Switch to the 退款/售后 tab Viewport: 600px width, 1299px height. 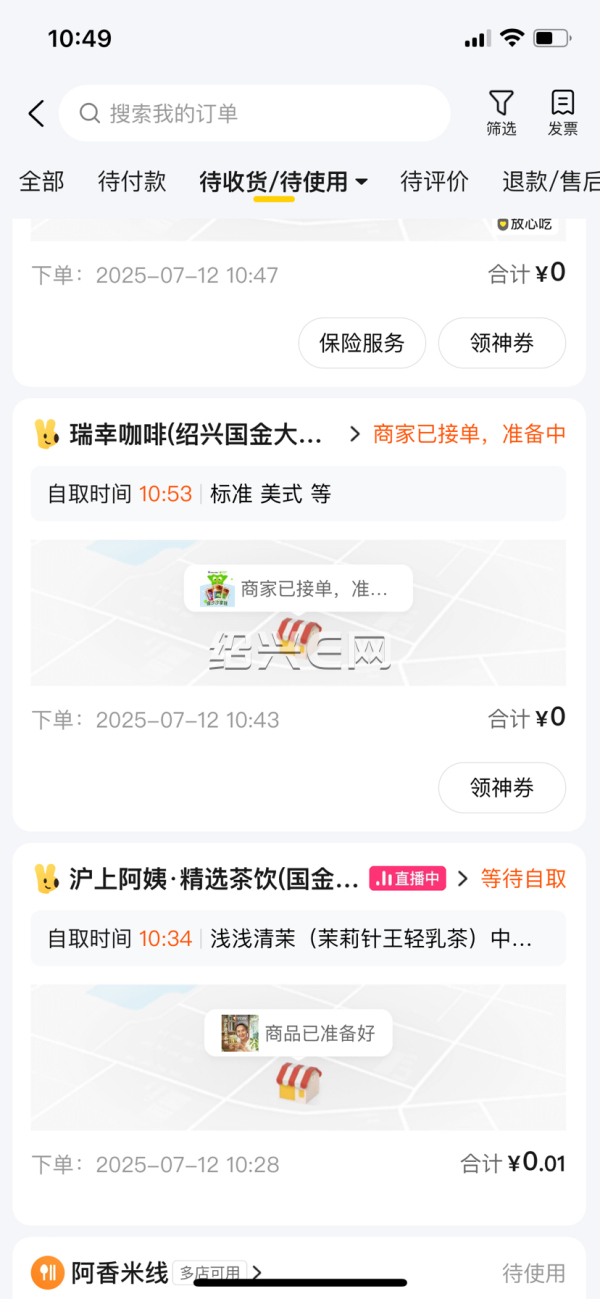550,181
